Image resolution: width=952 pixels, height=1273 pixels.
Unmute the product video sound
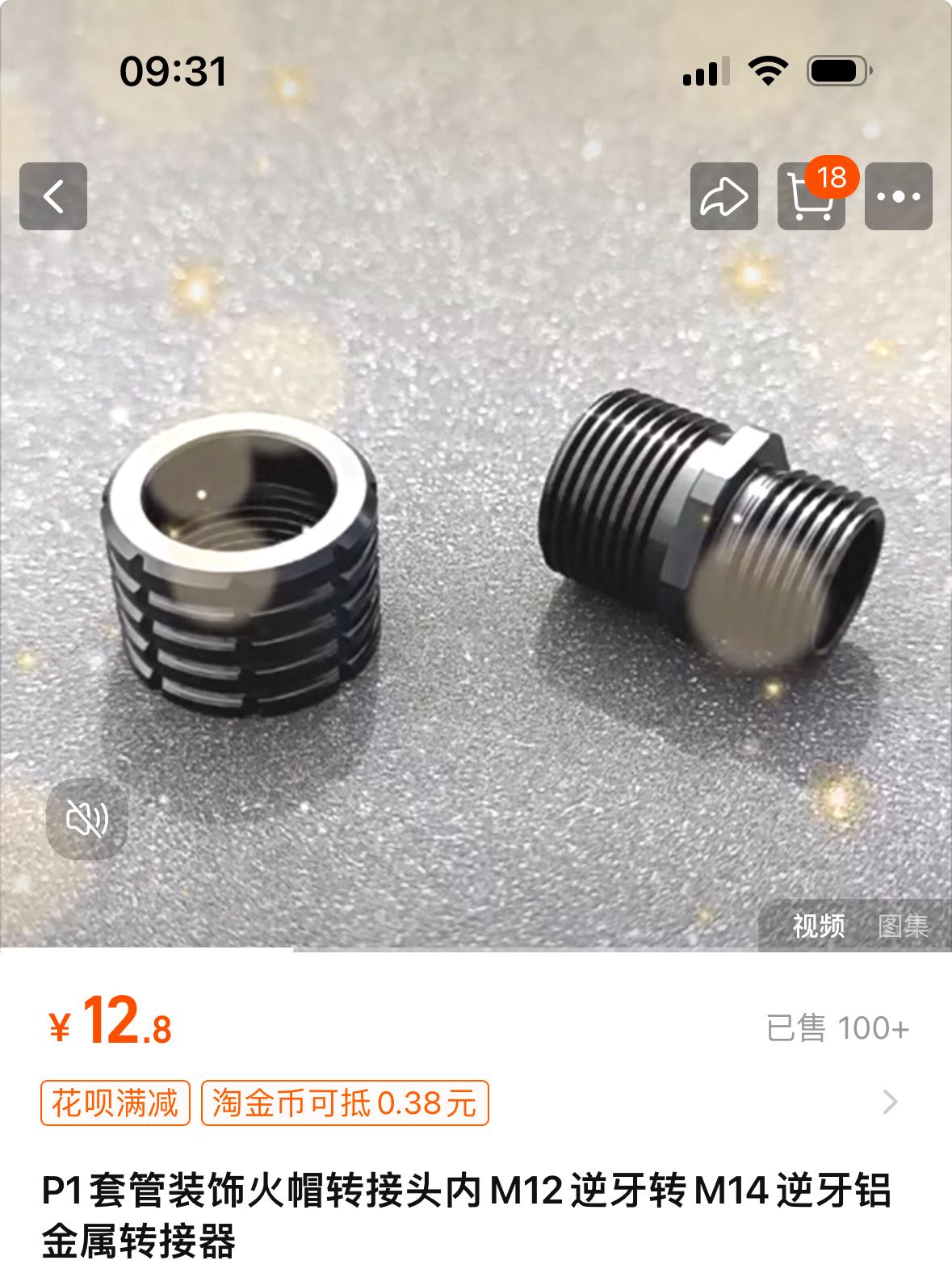(87, 819)
